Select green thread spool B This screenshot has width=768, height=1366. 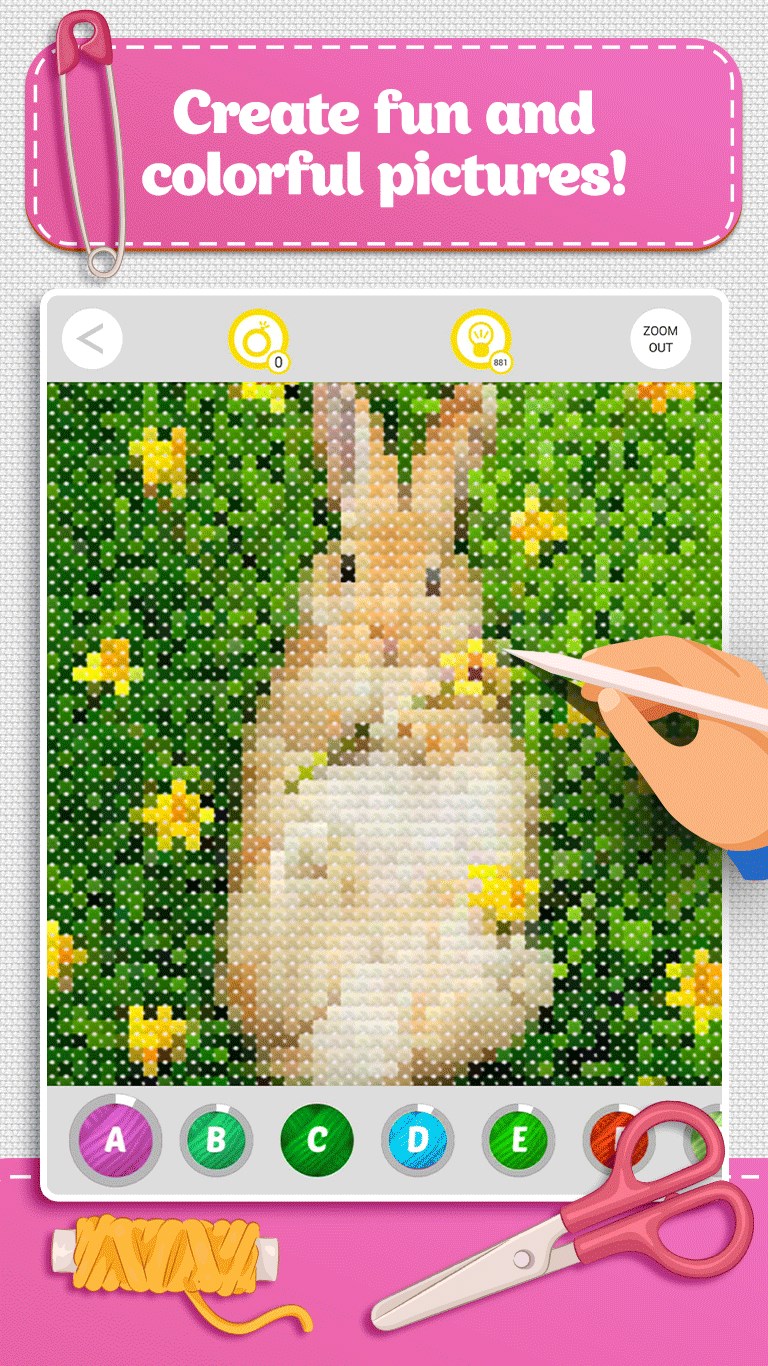pos(216,1138)
